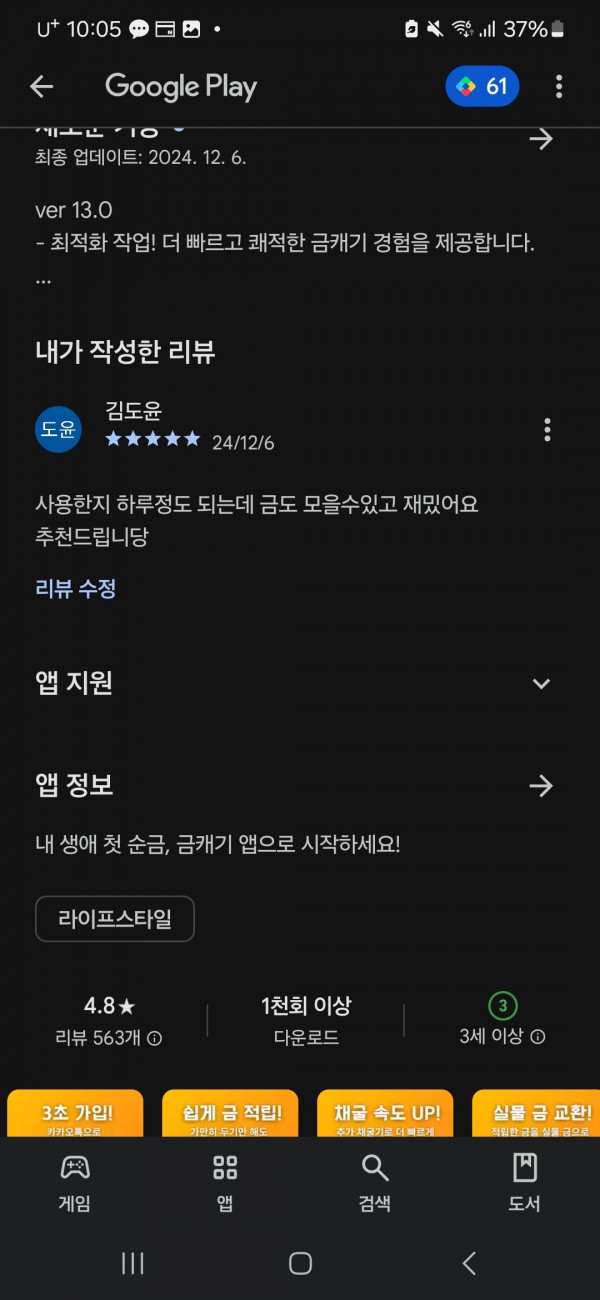Open review options next to 김도윤's review

click(547, 430)
